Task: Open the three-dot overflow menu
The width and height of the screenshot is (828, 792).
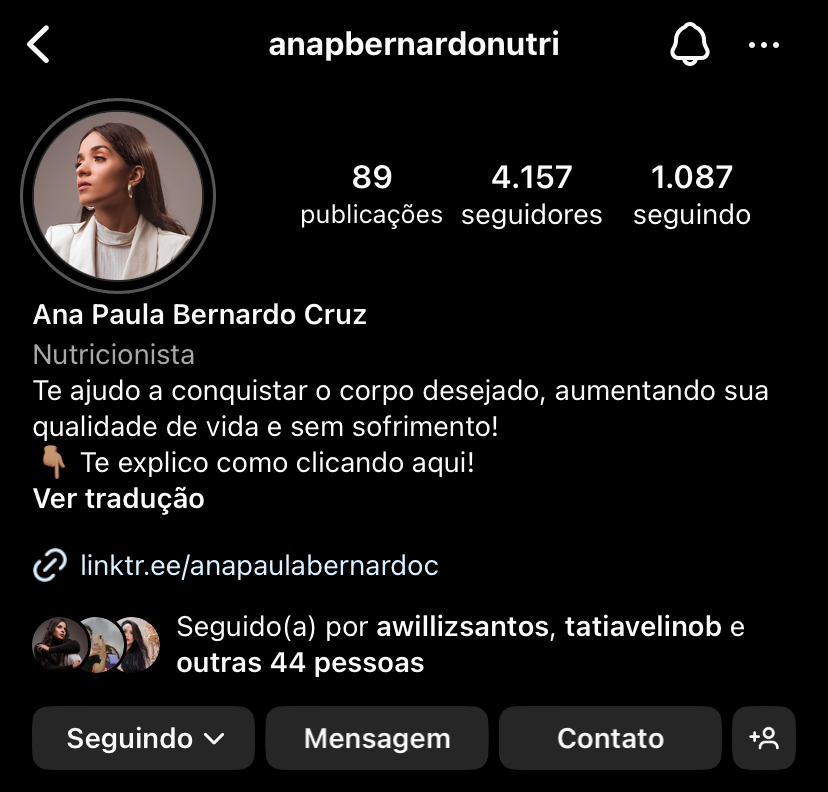Action: point(763,45)
